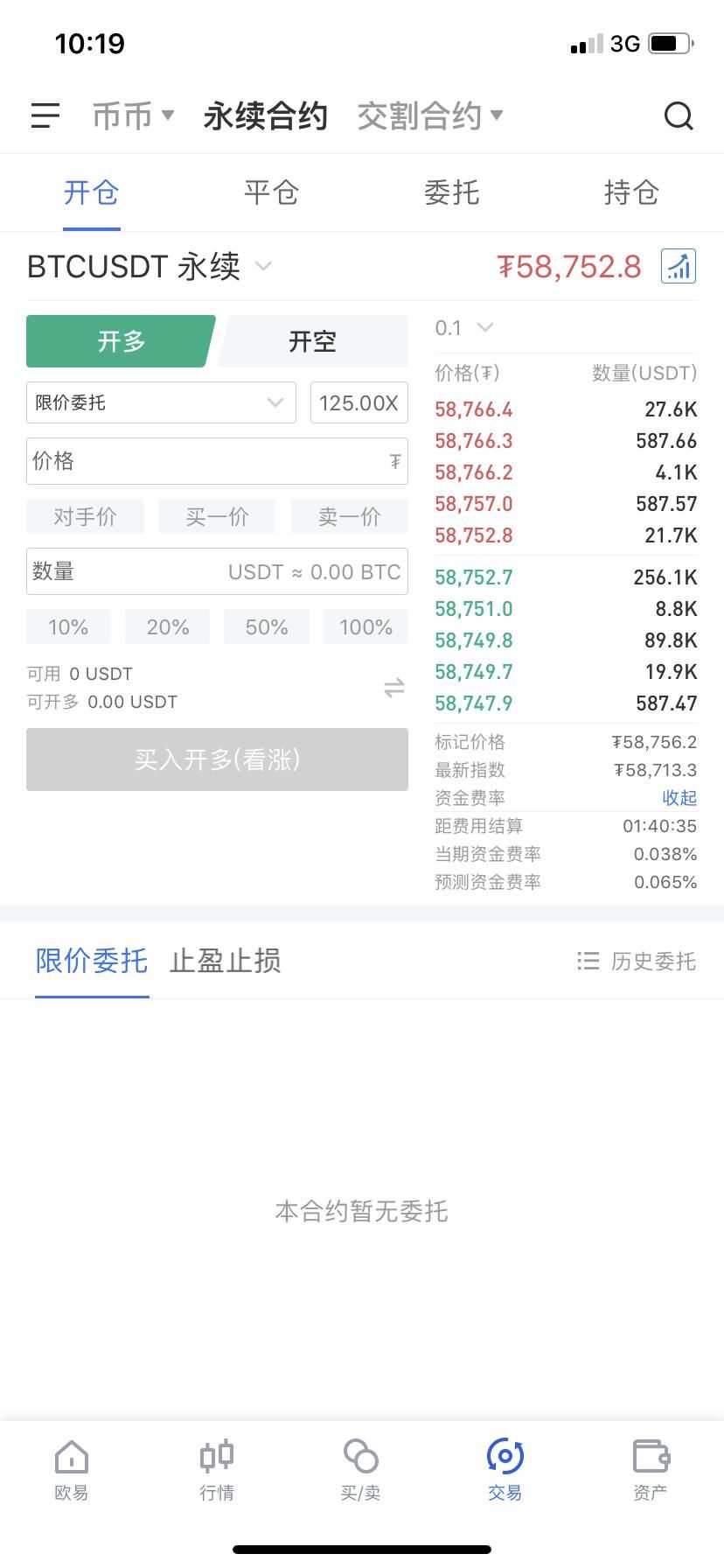Viewport: 724px width, 1568px height.
Task: Select the 50% amount chip
Action: pyautogui.click(x=267, y=627)
